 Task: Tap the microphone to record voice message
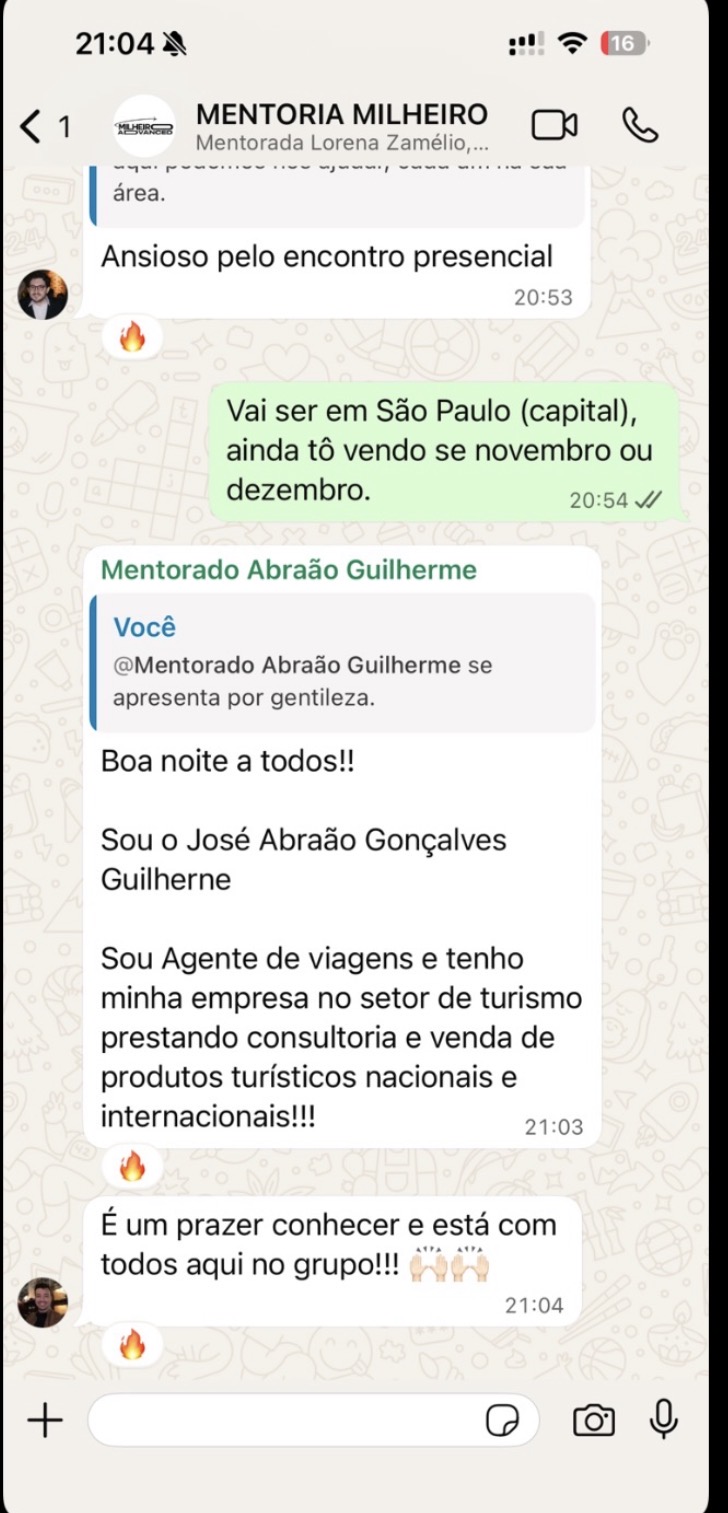point(662,1419)
